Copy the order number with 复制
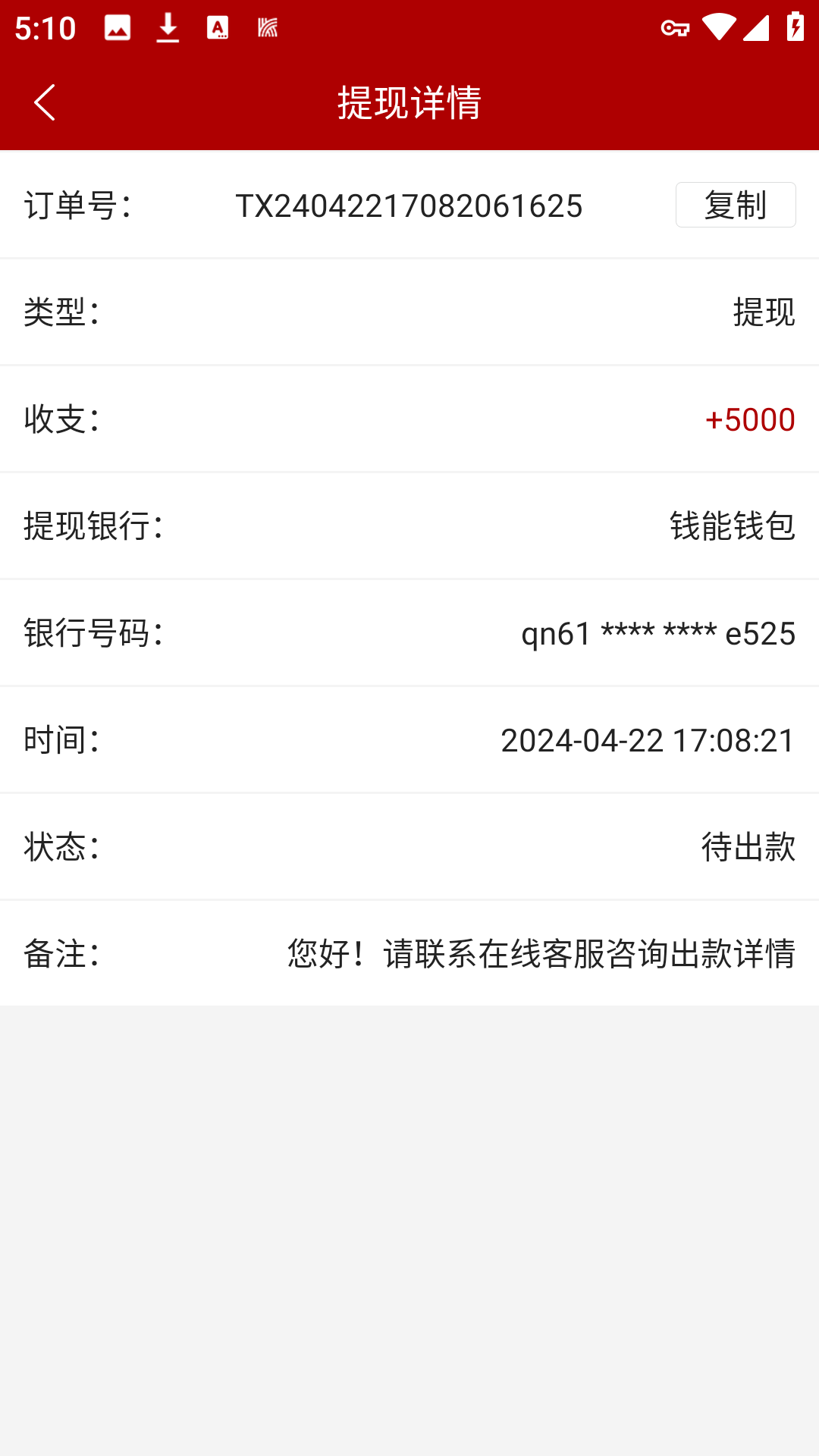This screenshot has width=819, height=1456. coord(735,205)
